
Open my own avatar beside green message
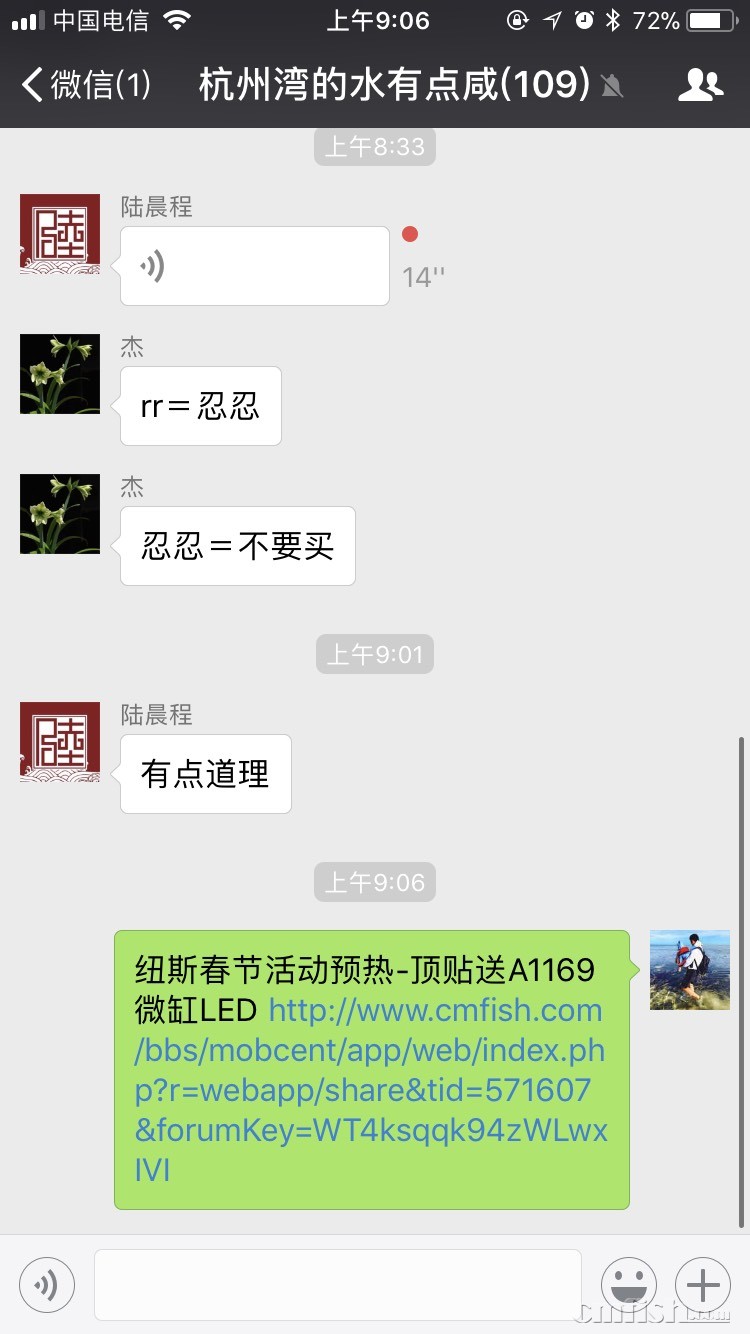(689, 970)
